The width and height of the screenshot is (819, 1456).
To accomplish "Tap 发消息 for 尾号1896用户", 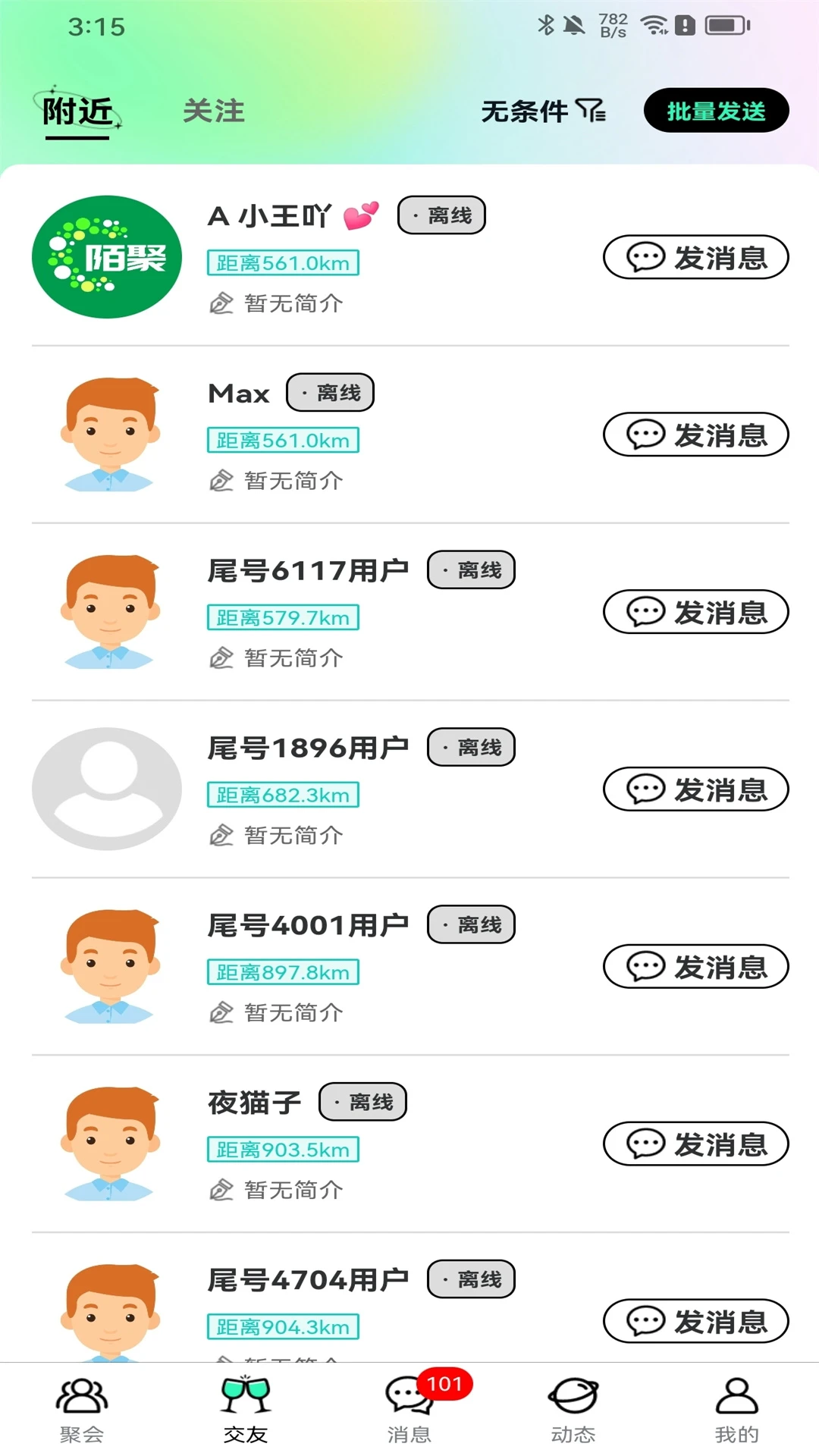I will (x=695, y=789).
